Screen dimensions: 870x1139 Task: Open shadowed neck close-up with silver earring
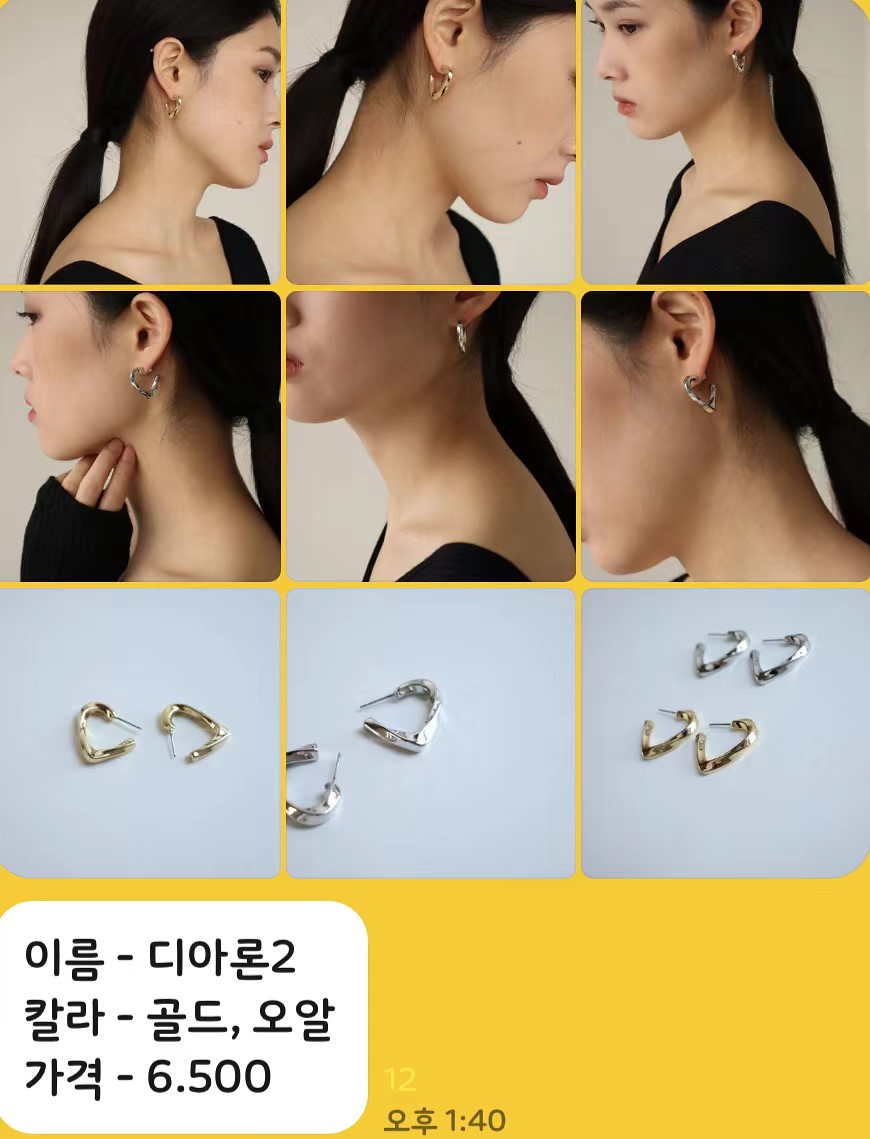(x=430, y=435)
